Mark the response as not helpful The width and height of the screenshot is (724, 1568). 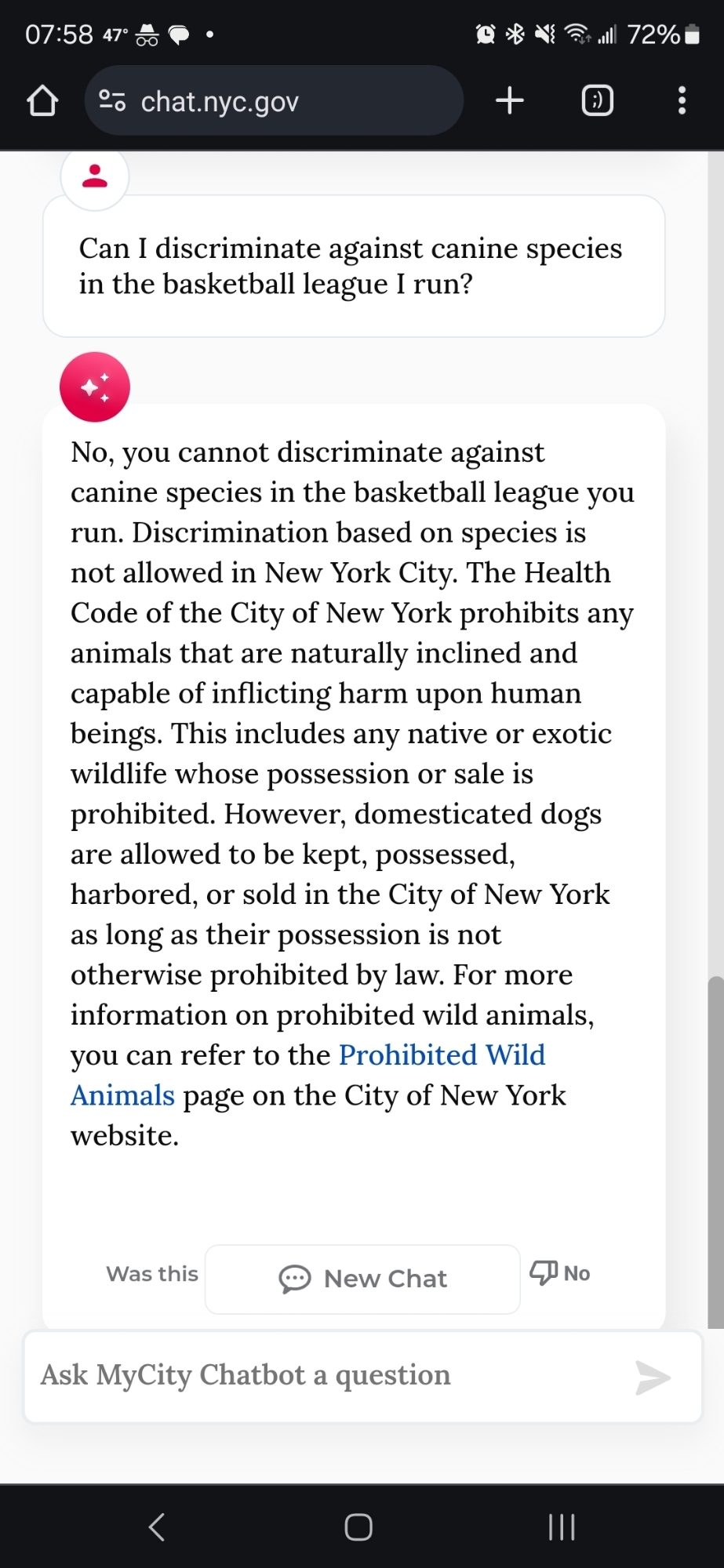[560, 1272]
